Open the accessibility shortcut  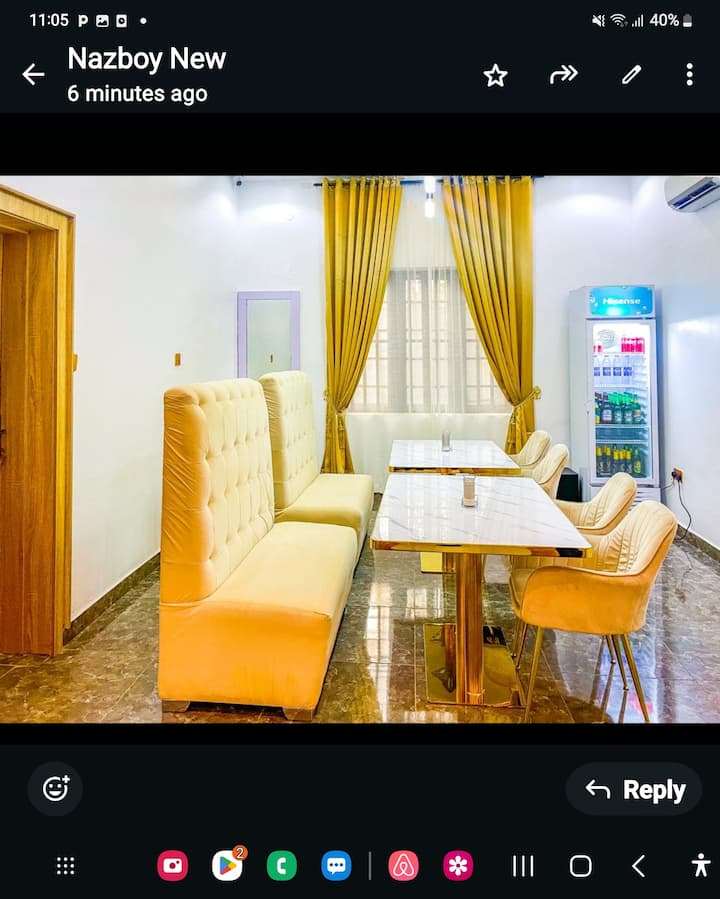pos(700,866)
